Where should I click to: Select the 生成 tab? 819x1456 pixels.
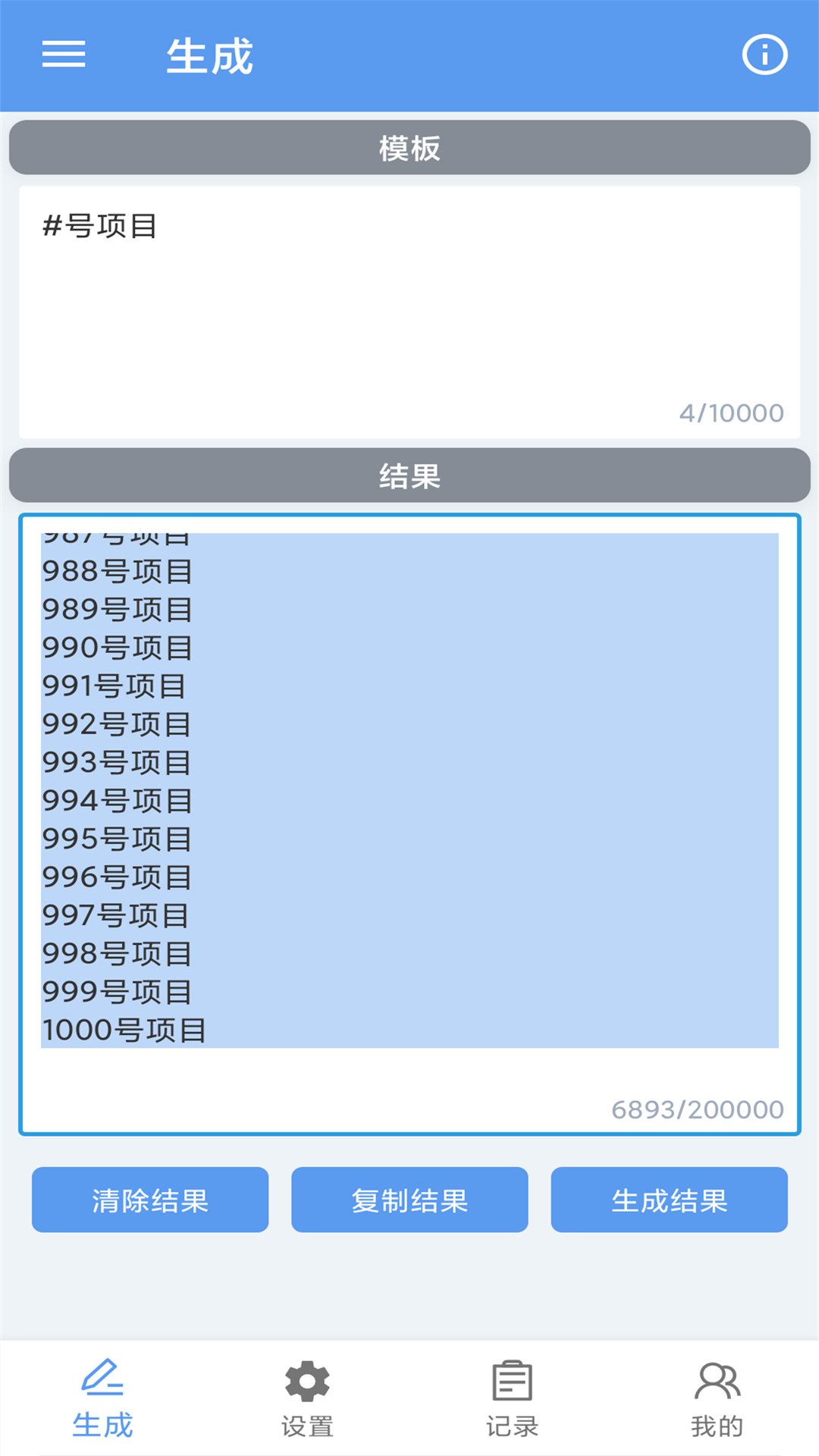pos(102,1398)
